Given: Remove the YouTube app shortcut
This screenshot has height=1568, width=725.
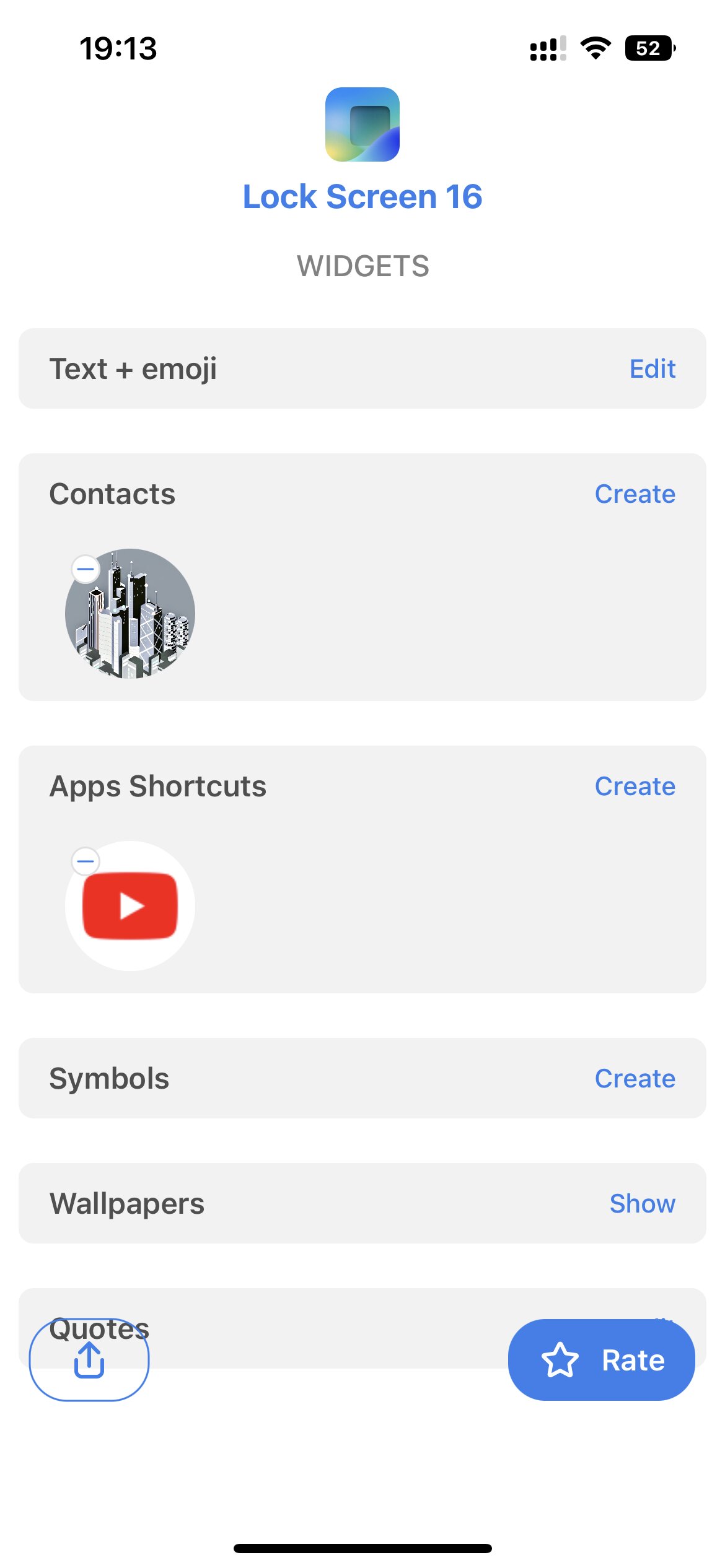Looking at the screenshot, I should (x=86, y=861).
